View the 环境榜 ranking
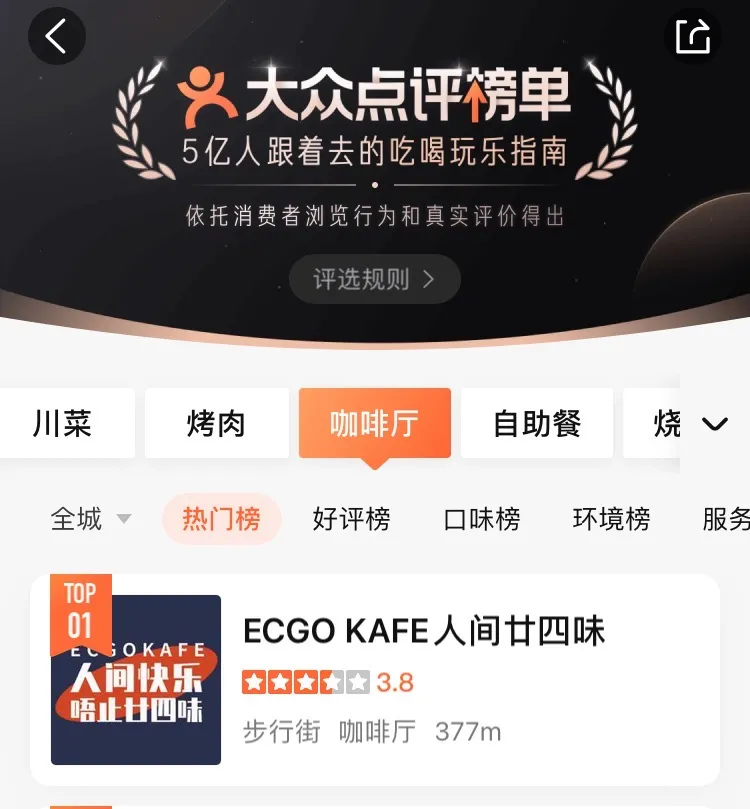The image size is (750, 809). [x=611, y=519]
